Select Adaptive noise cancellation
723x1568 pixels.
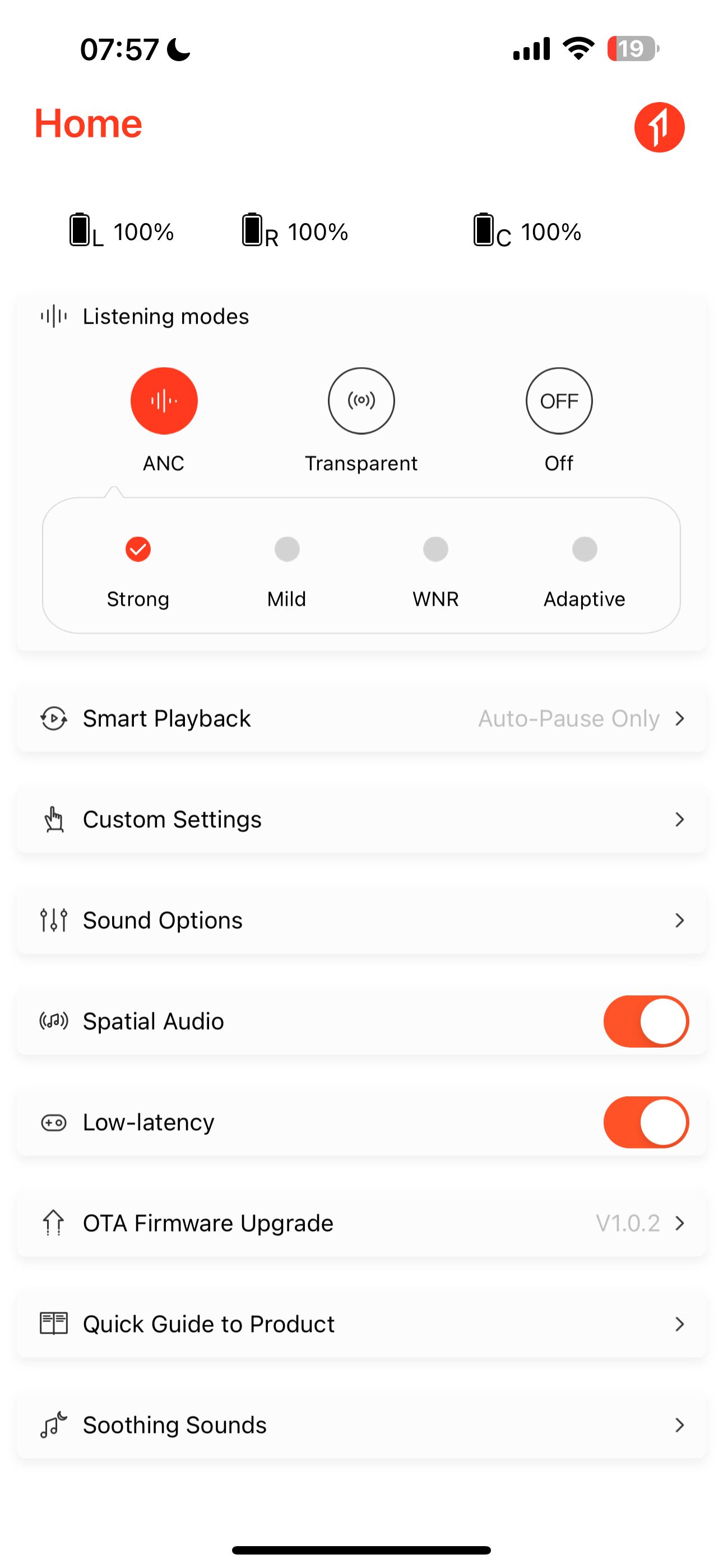click(x=584, y=550)
